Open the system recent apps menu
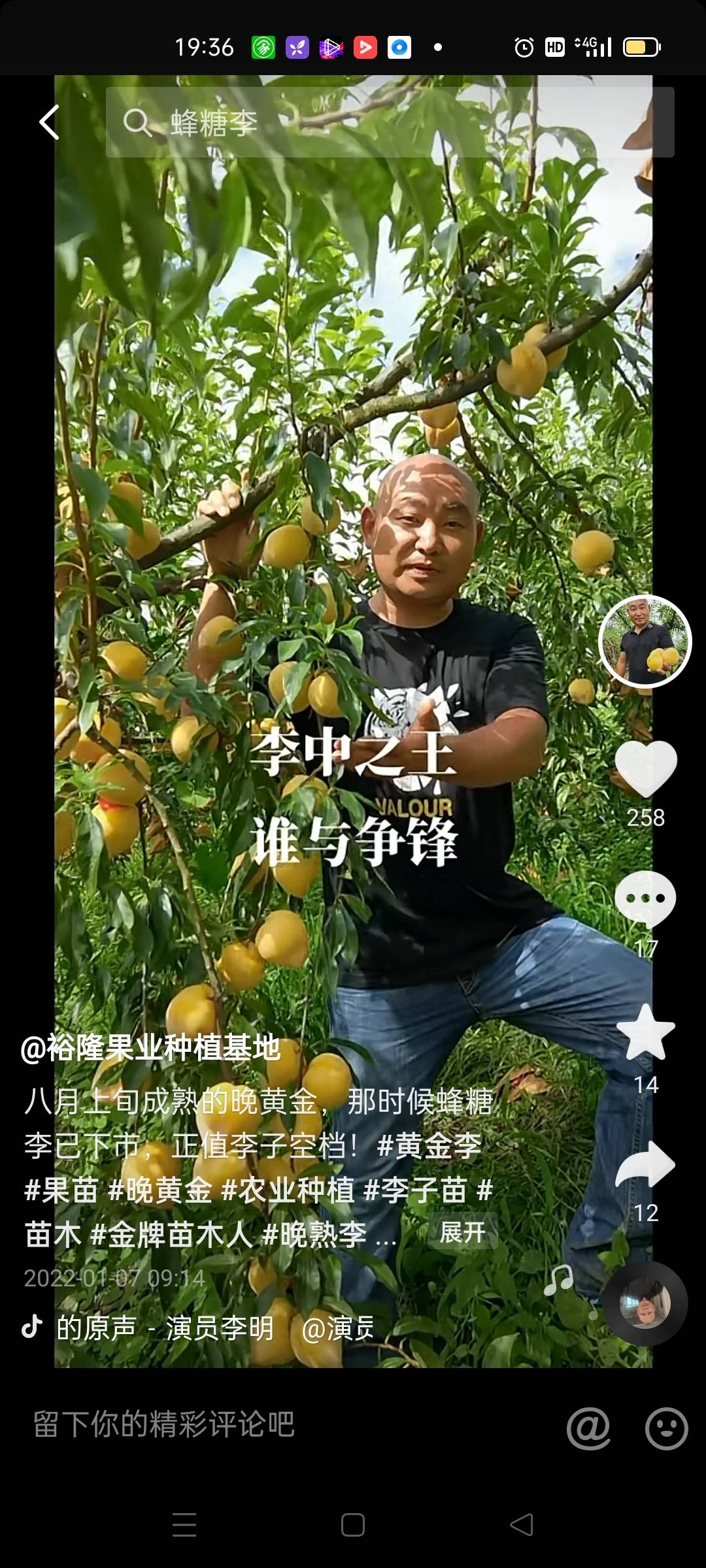Viewport: 706px width, 1568px height. [184, 1525]
